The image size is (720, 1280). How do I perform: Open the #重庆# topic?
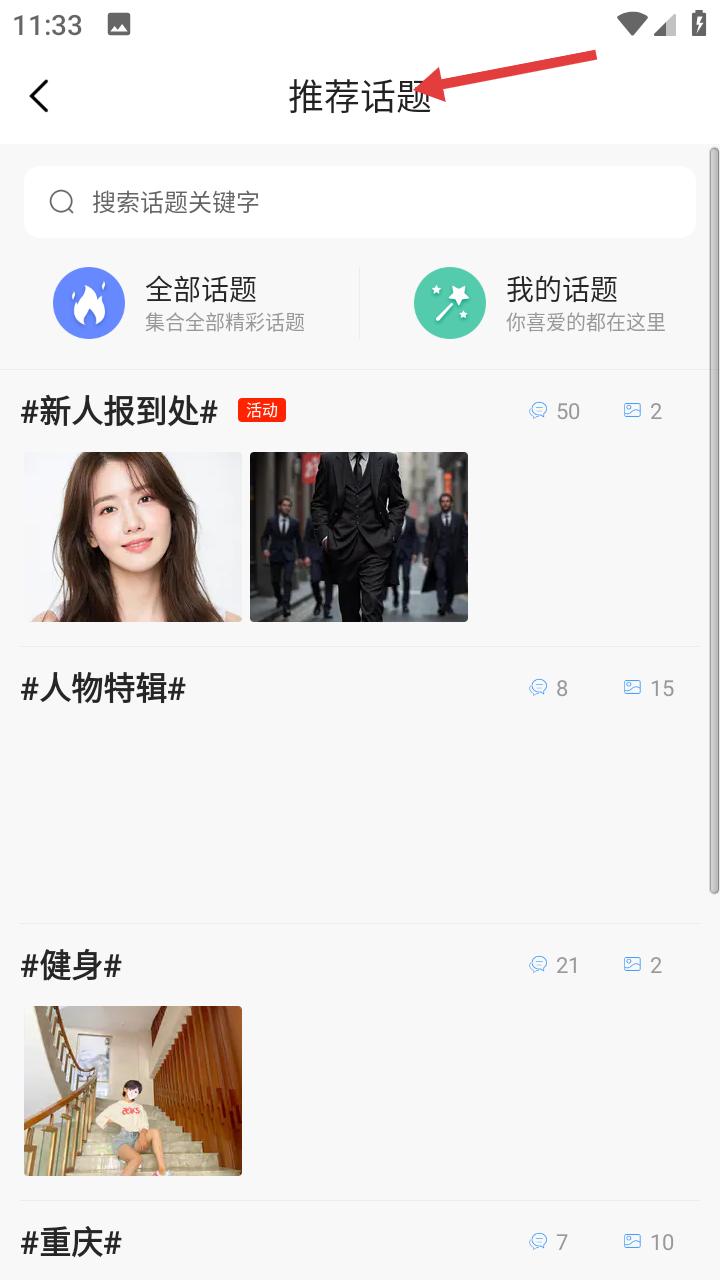71,1242
